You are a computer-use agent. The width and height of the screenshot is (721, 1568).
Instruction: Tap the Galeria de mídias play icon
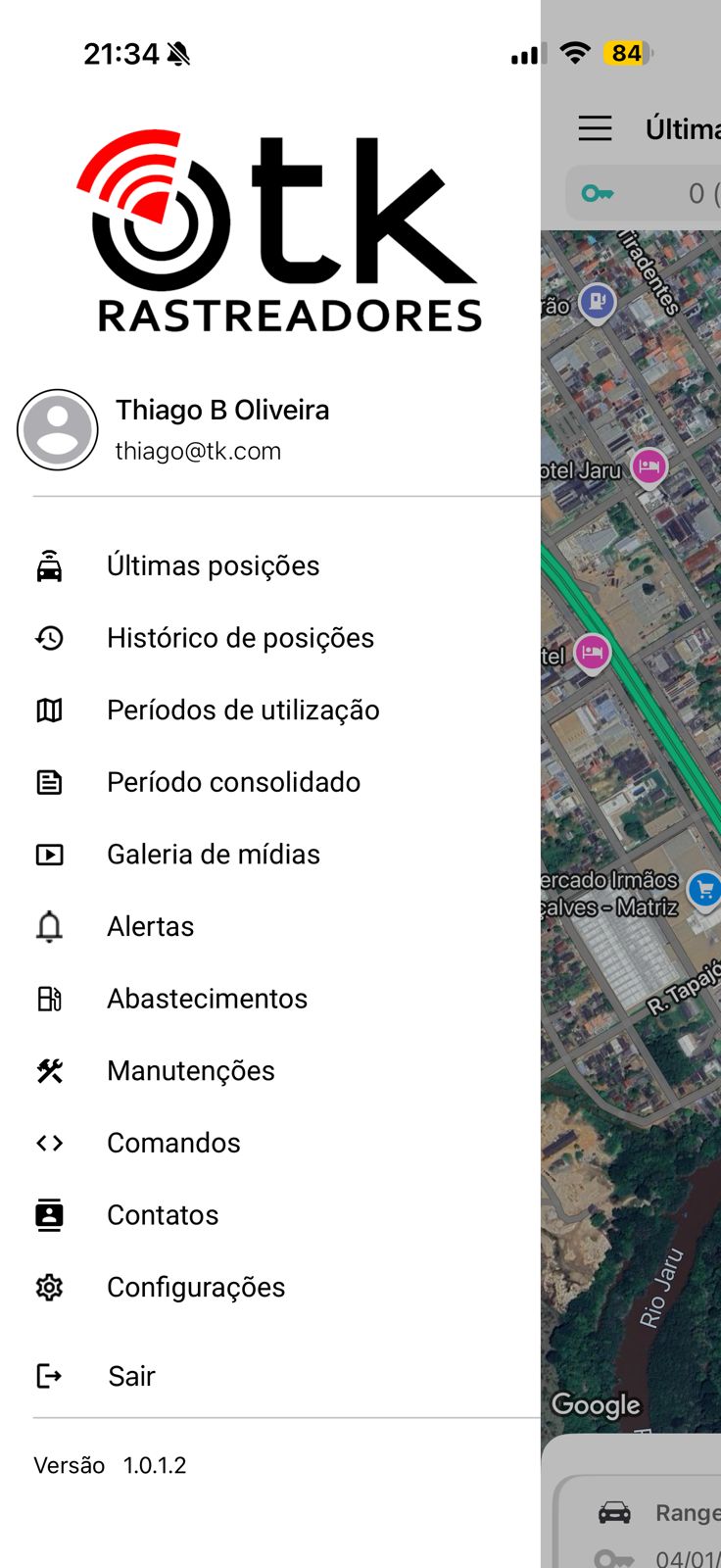pos(49,854)
